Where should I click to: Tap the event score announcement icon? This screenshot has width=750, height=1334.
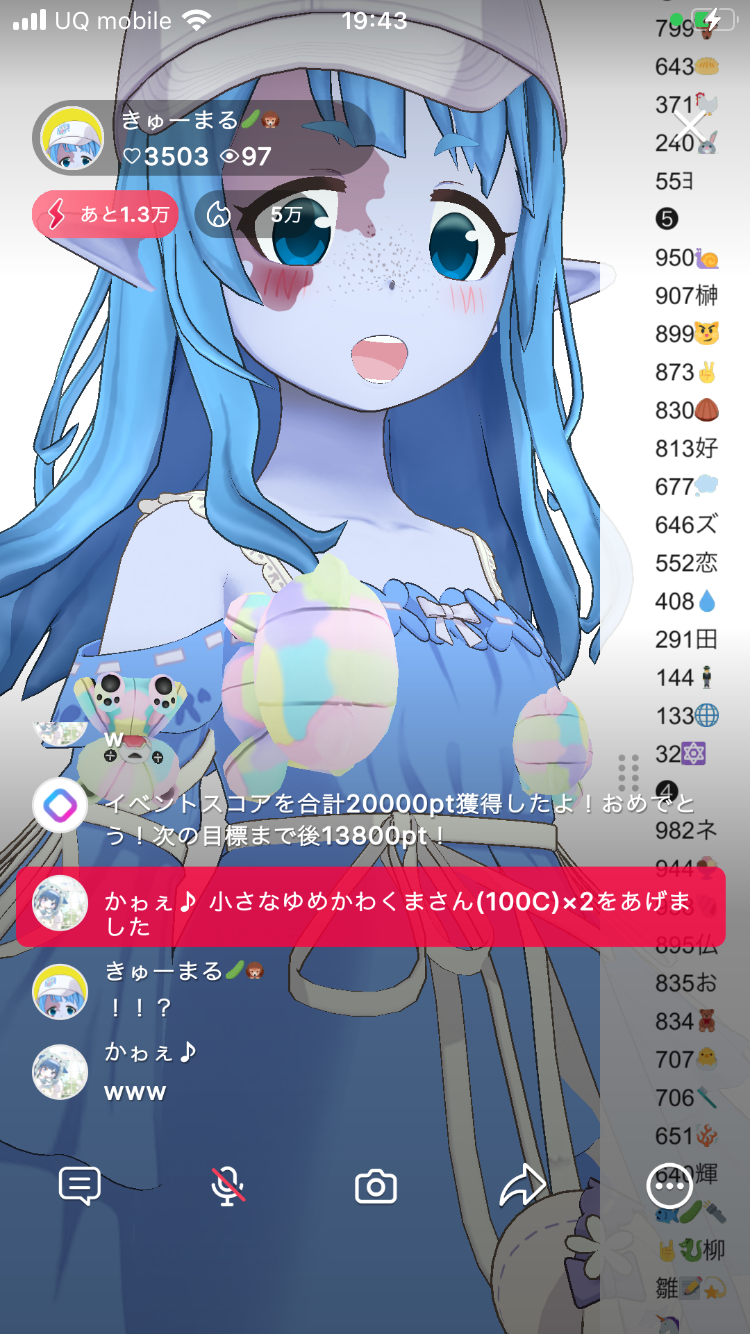click(x=60, y=805)
